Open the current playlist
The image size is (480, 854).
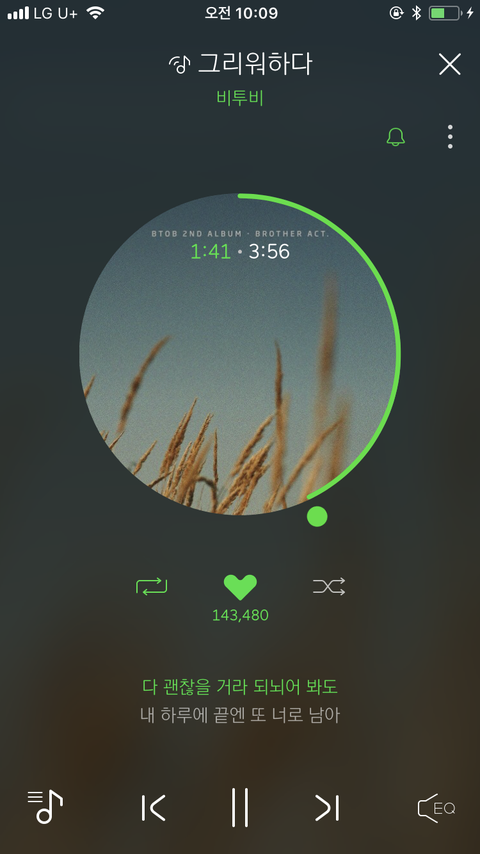click(x=45, y=806)
